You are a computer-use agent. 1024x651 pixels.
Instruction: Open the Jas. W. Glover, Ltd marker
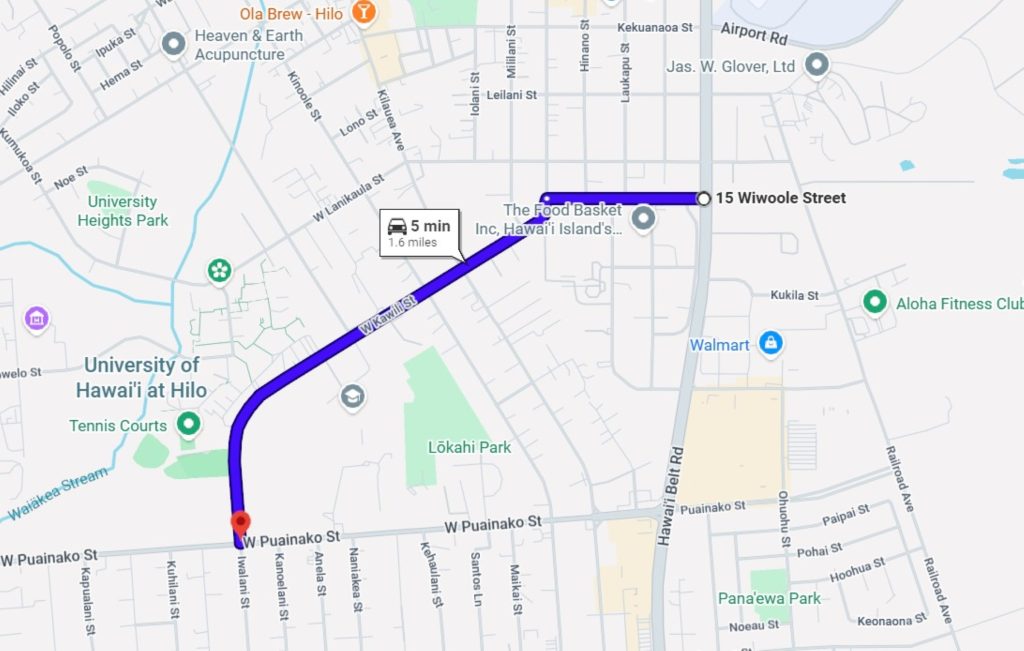817,66
